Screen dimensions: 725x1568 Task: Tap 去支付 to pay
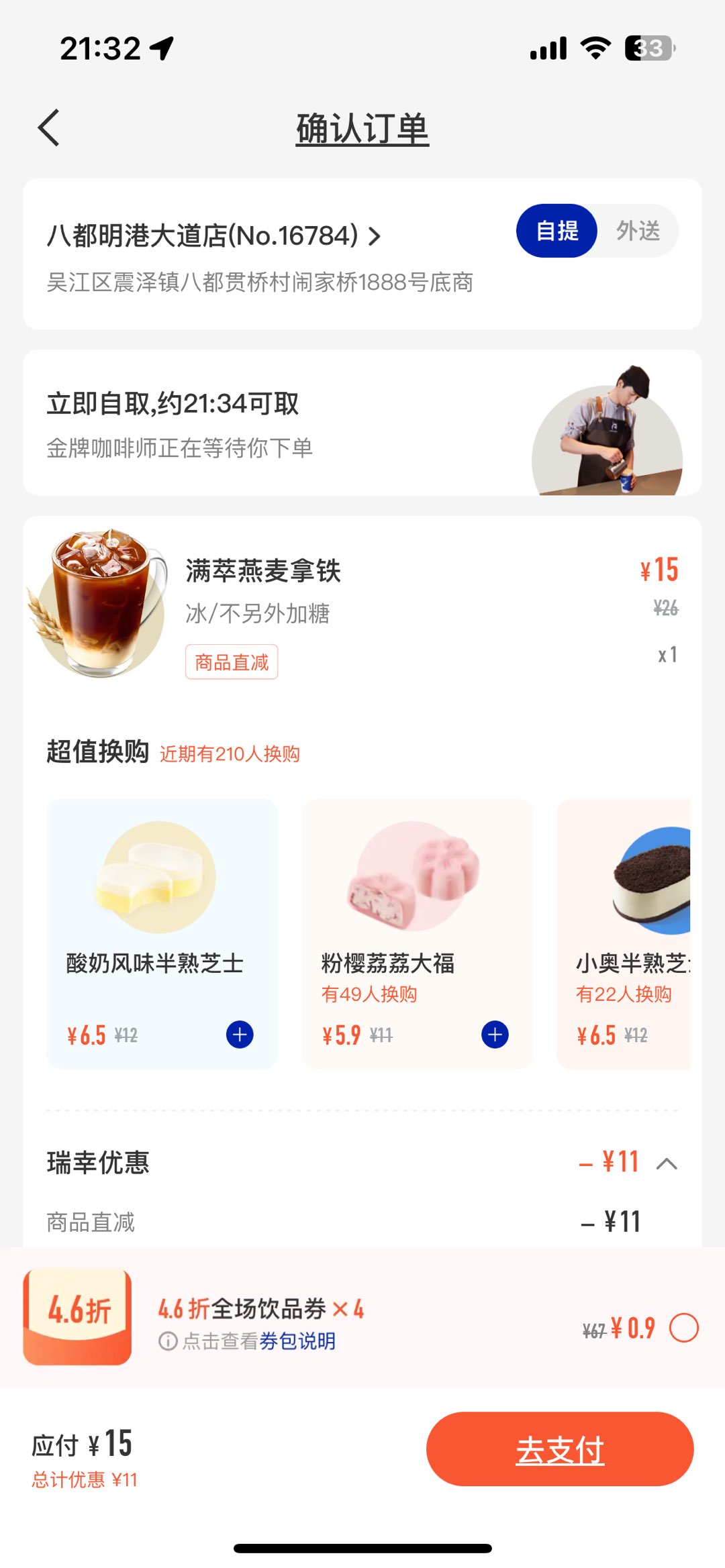click(560, 1449)
